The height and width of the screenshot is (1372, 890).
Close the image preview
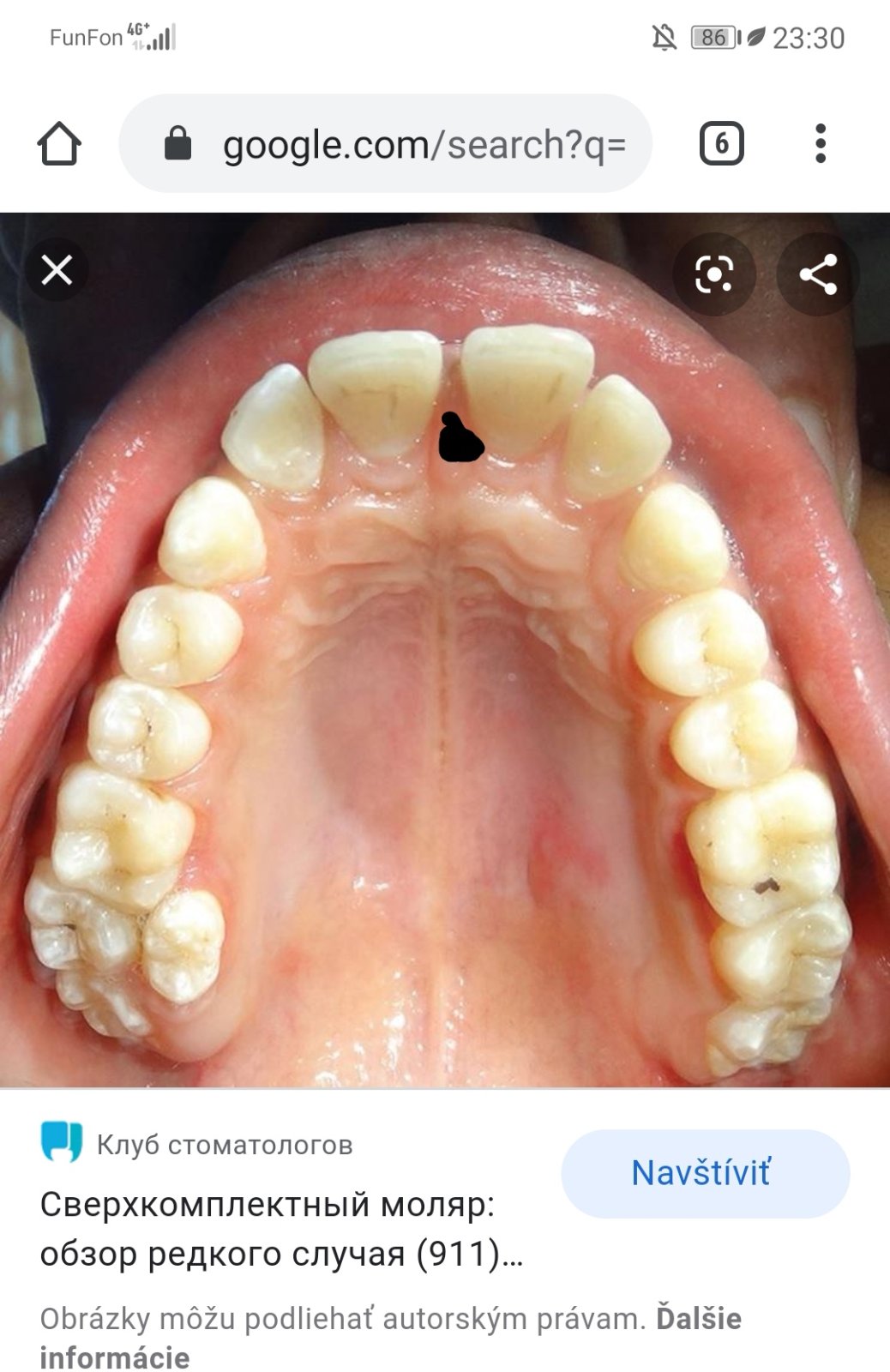57,271
